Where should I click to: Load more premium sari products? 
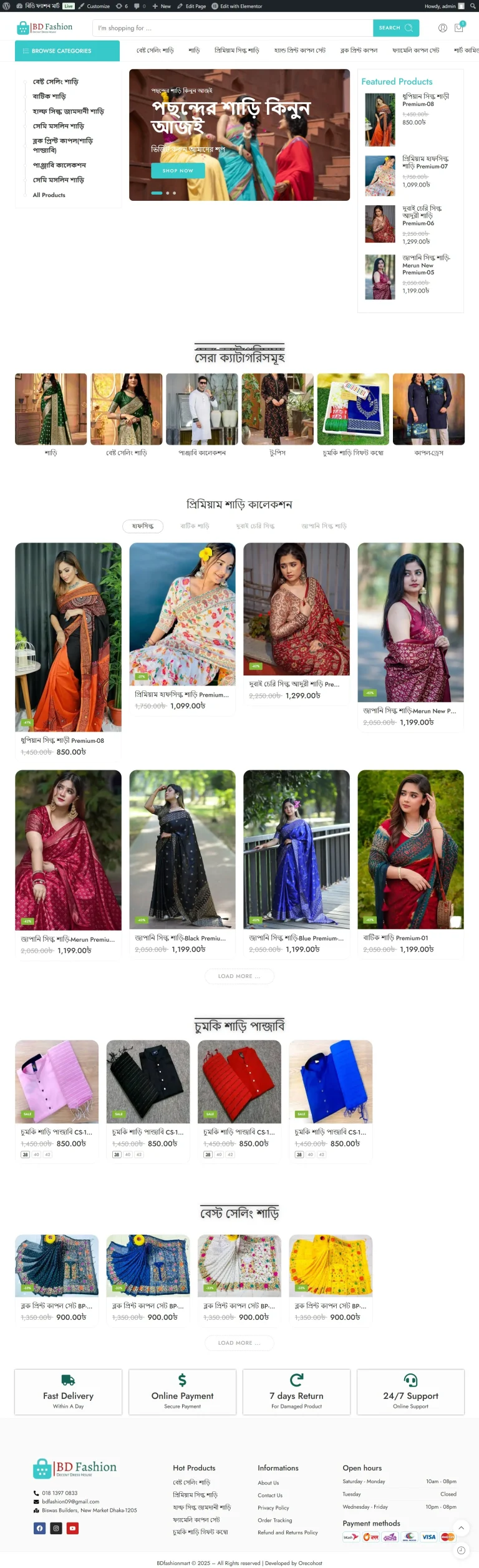click(239, 976)
